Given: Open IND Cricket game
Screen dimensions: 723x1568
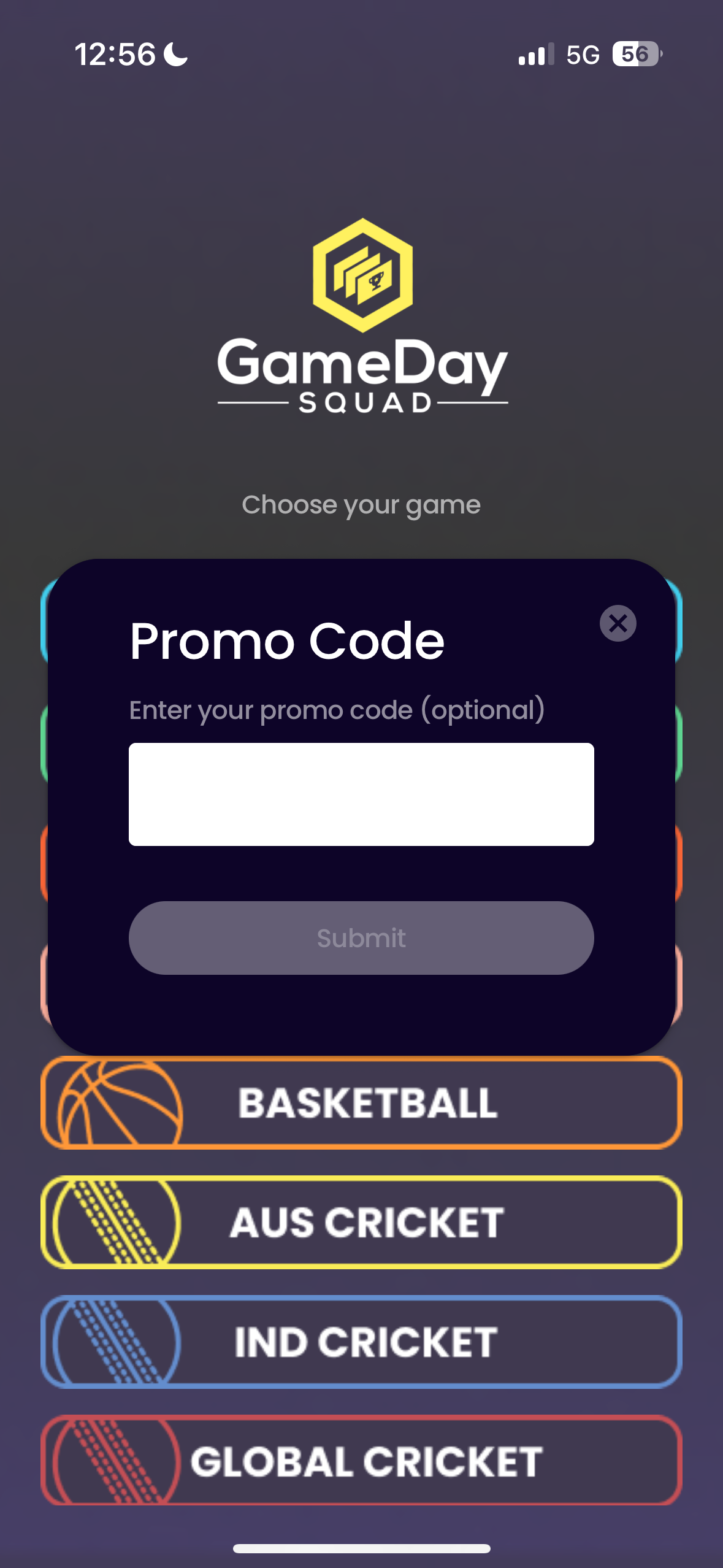Looking at the screenshot, I should (x=361, y=1342).
